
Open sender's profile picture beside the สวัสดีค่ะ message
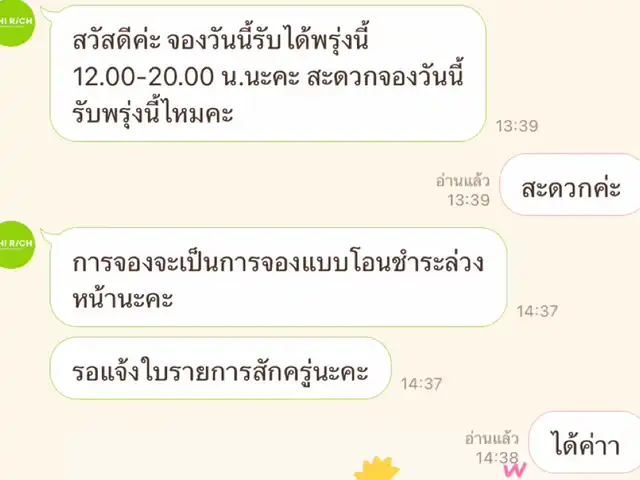coord(15,23)
